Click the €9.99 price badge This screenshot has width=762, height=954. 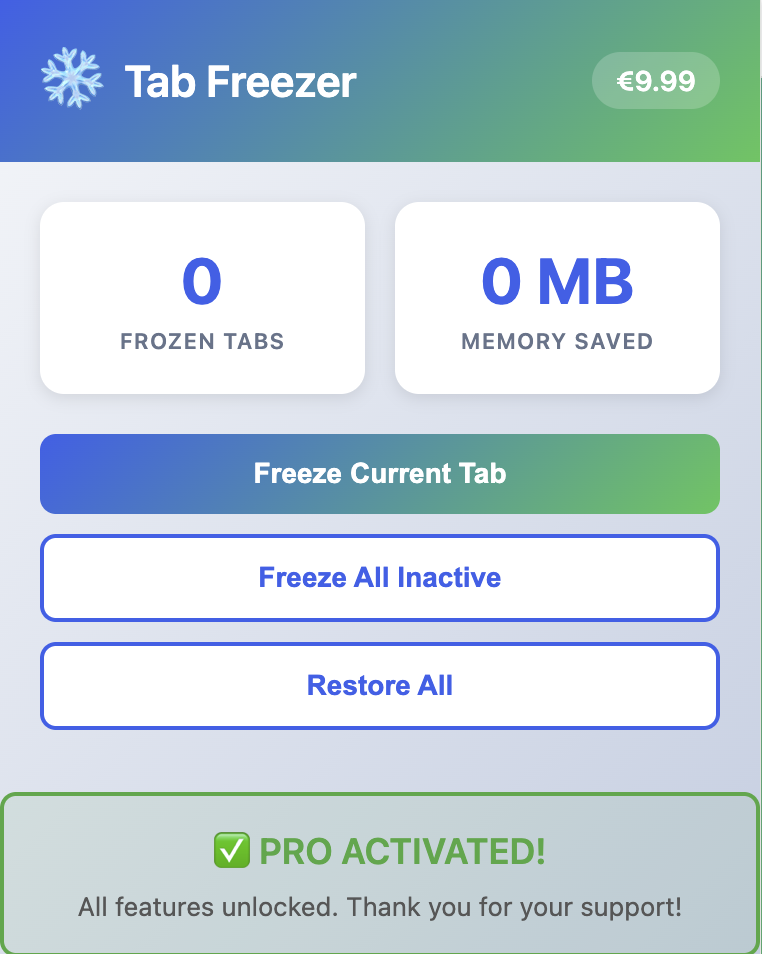(x=655, y=81)
